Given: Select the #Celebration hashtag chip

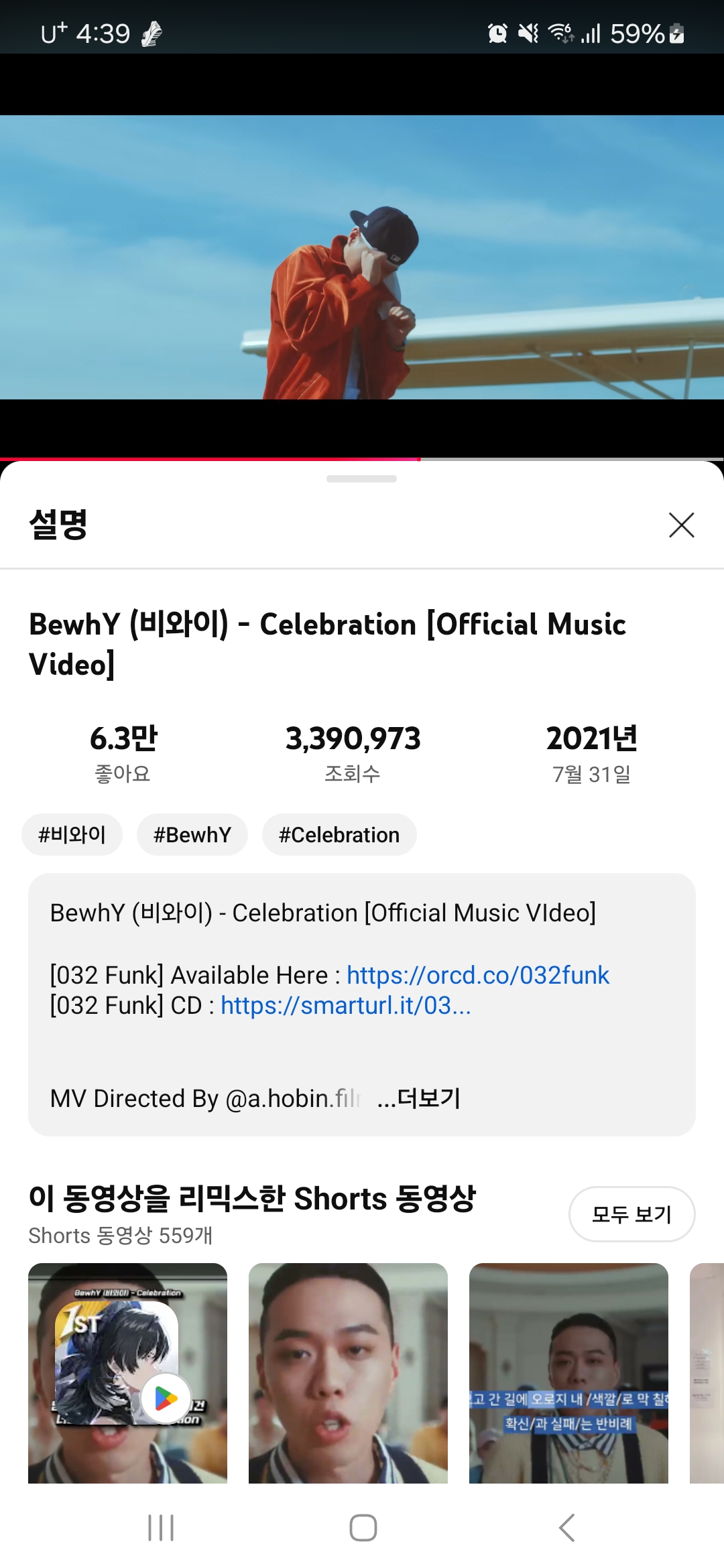Looking at the screenshot, I should [339, 835].
